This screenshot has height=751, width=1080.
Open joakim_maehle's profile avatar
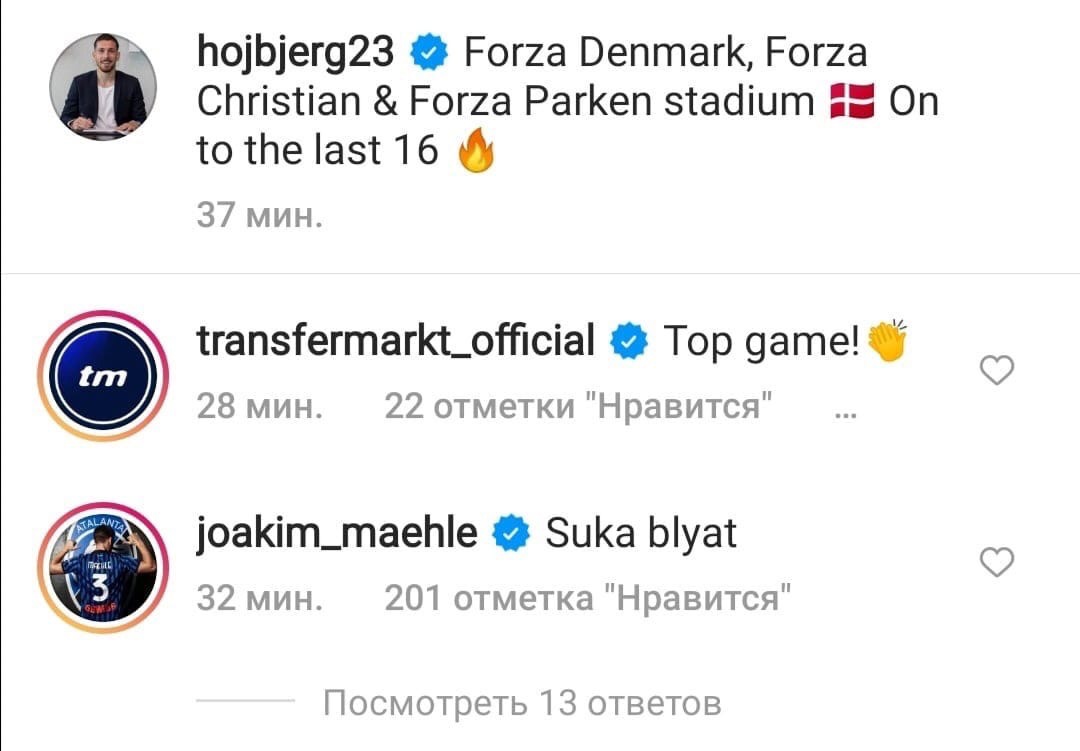click(x=104, y=568)
